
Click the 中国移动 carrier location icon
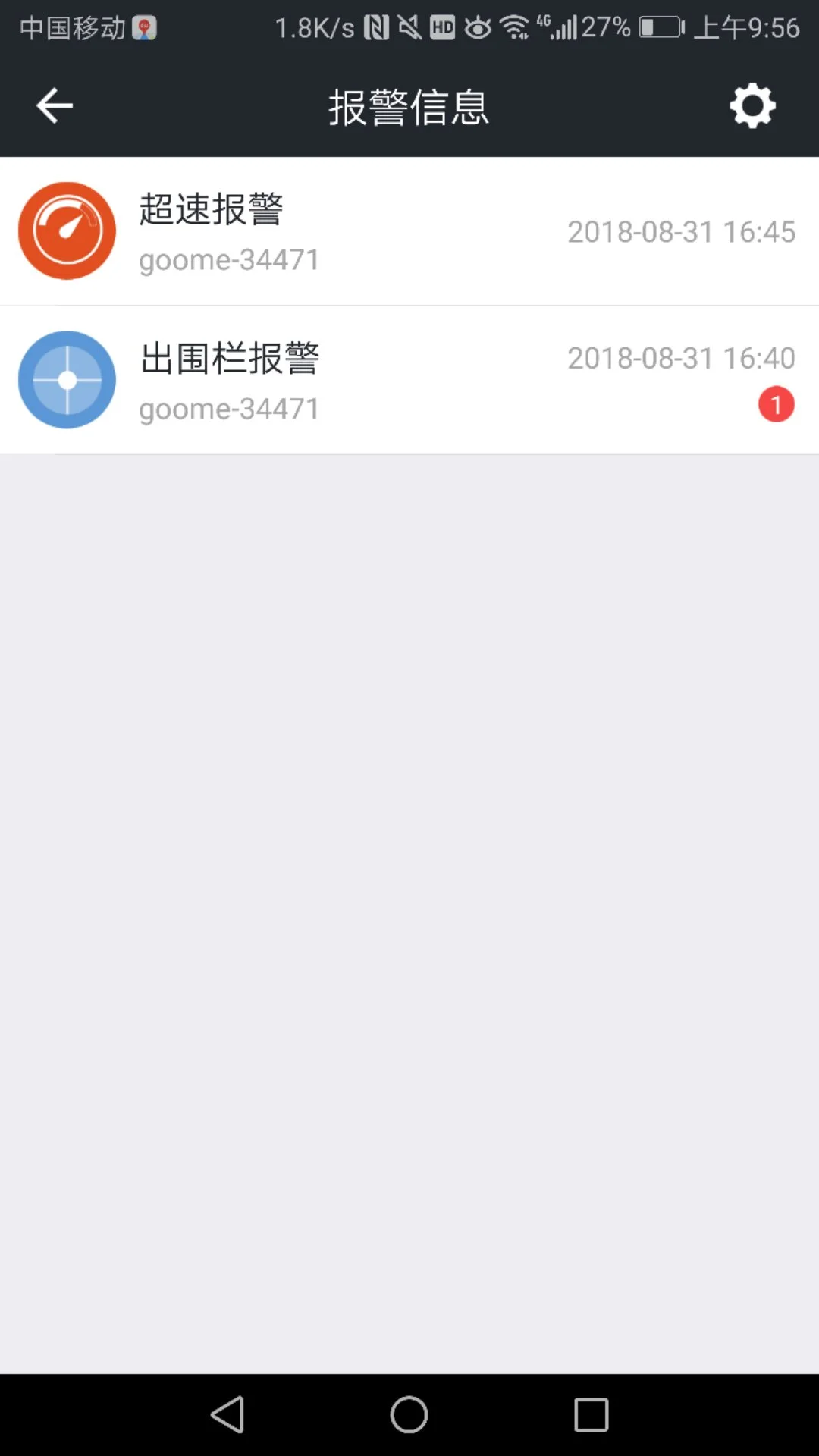(144, 27)
